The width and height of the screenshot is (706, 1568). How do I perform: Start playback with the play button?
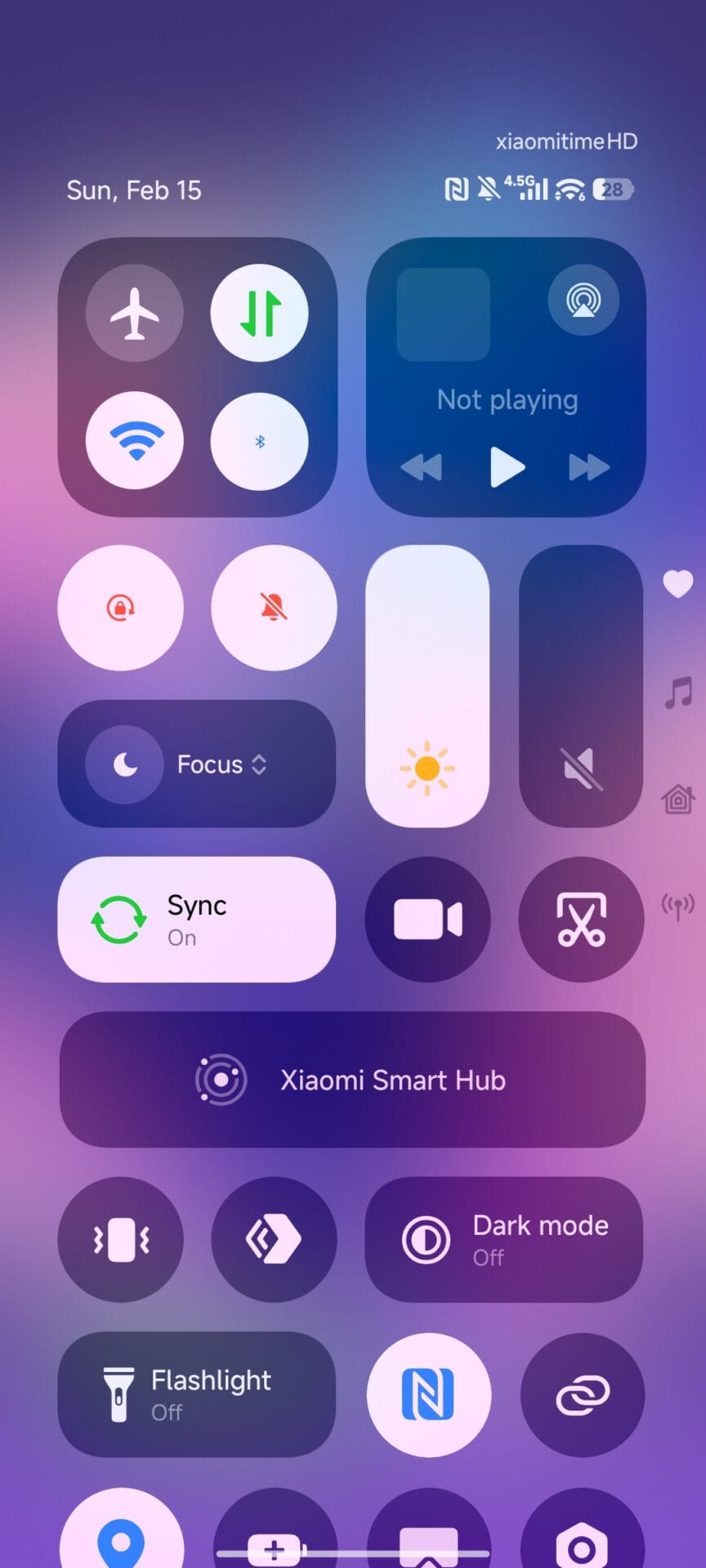(x=507, y=467)
